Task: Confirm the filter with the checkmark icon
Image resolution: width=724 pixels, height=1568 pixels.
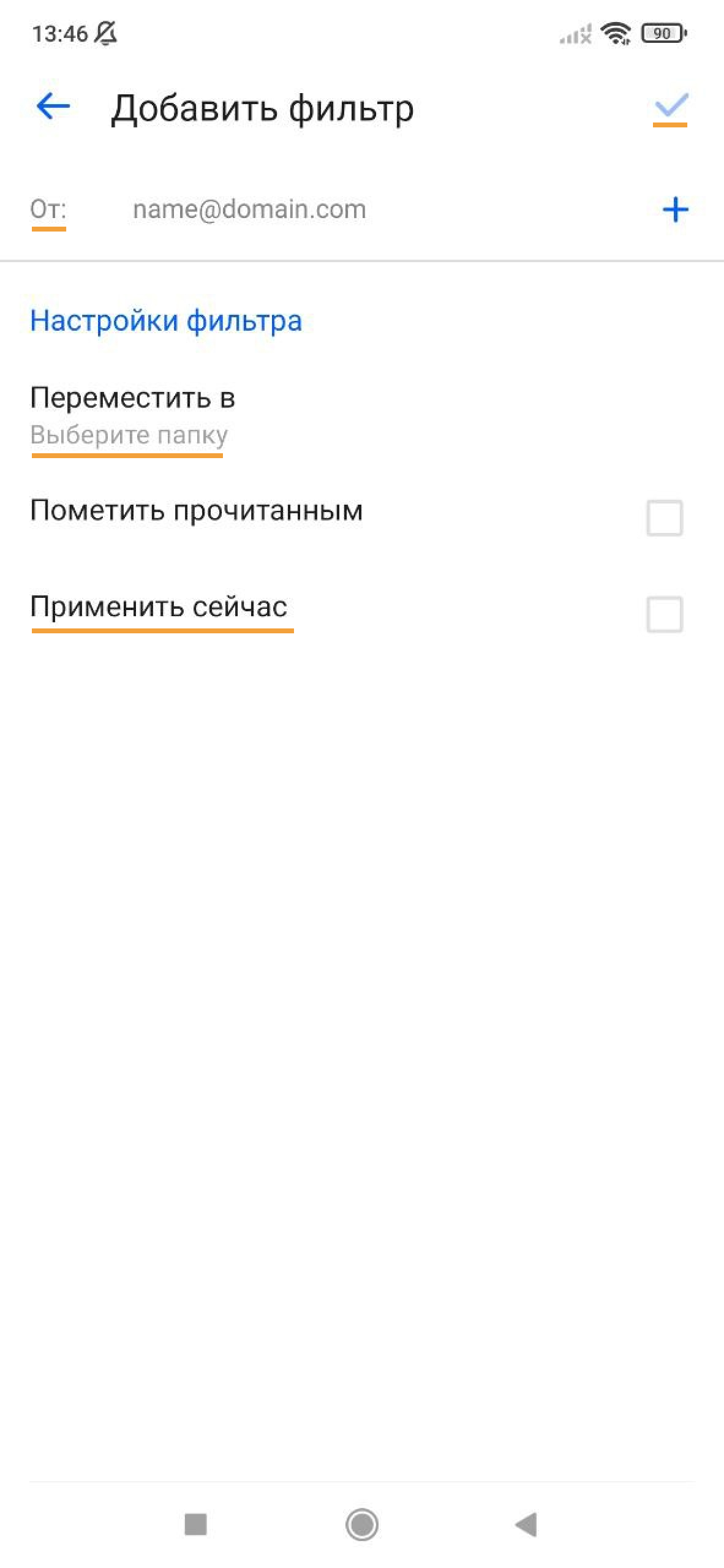Action: pyautogui.click(x=671, y=107)
